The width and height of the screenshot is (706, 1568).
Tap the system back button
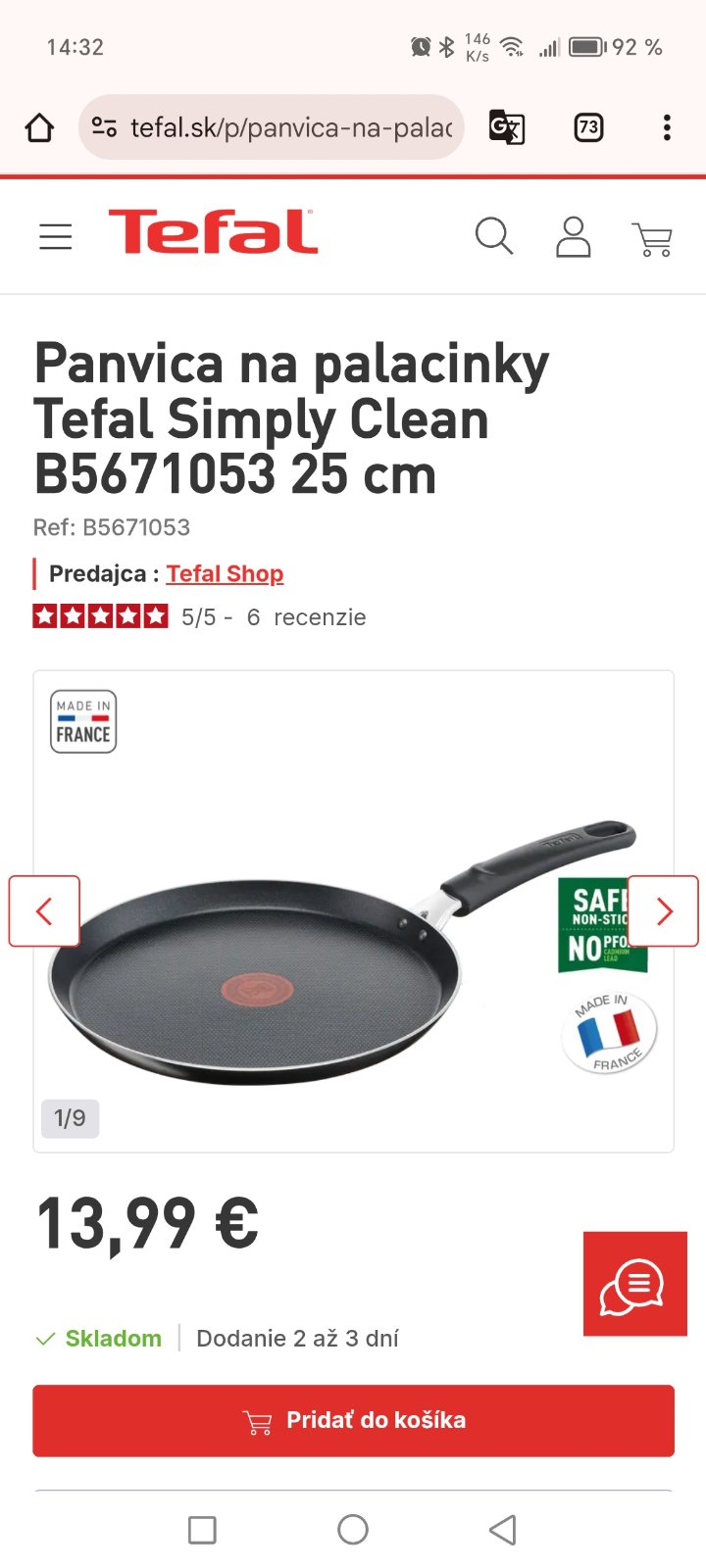[503, 1530]
